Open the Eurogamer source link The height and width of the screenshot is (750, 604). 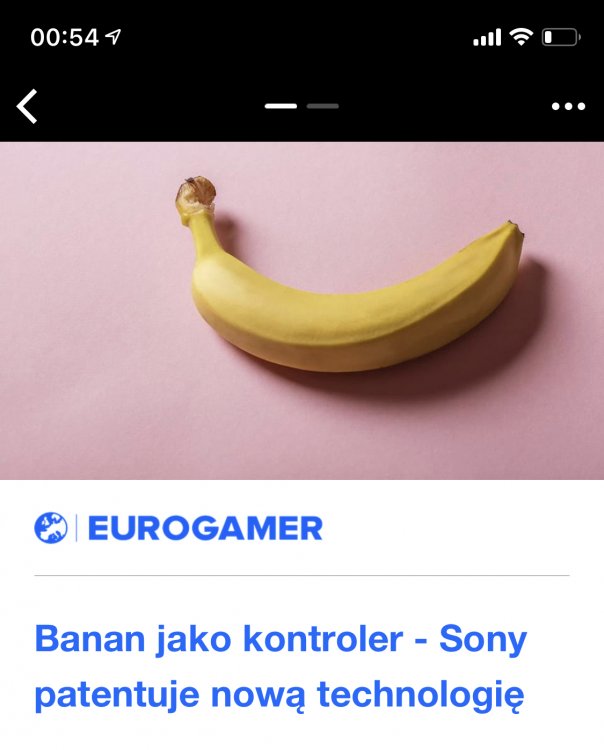click(x=179, y=528)
